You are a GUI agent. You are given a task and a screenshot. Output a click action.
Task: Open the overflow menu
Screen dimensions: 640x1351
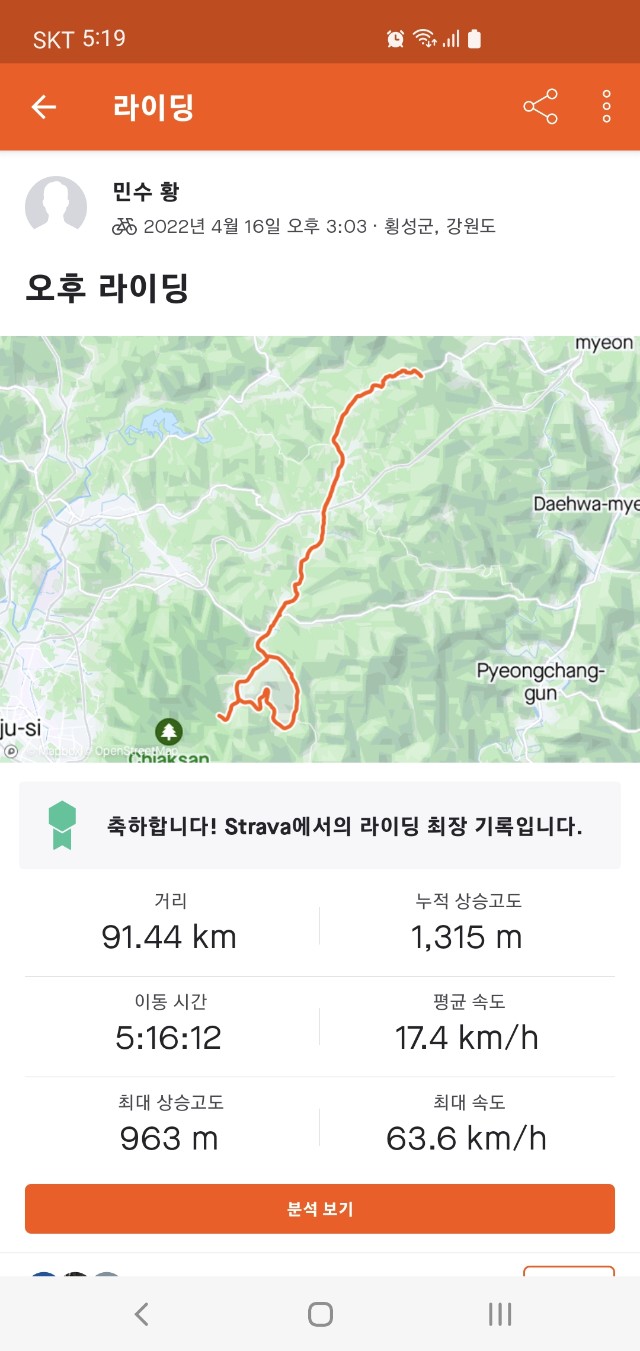[606, 107]
